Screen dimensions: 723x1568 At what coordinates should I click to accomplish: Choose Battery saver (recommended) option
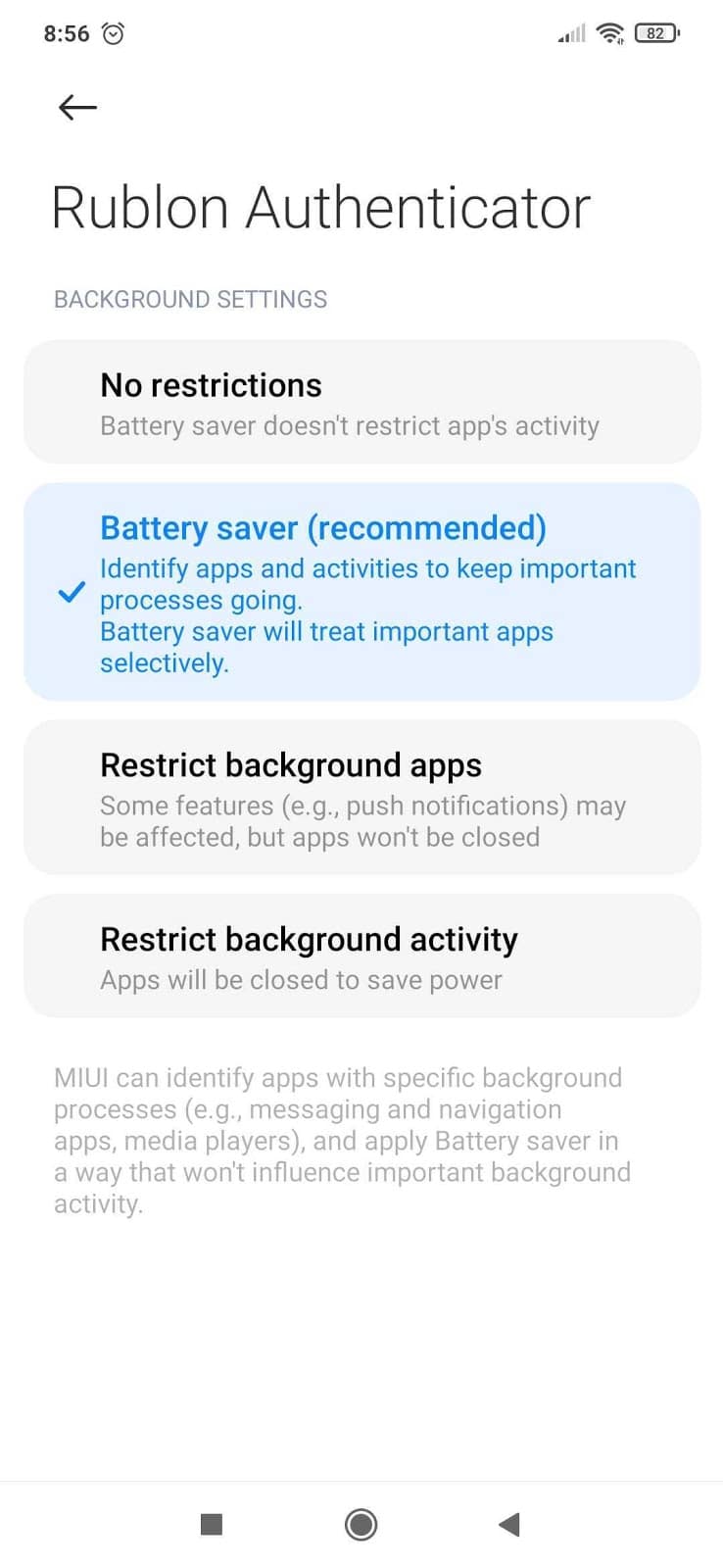click(x=361, y=592)
